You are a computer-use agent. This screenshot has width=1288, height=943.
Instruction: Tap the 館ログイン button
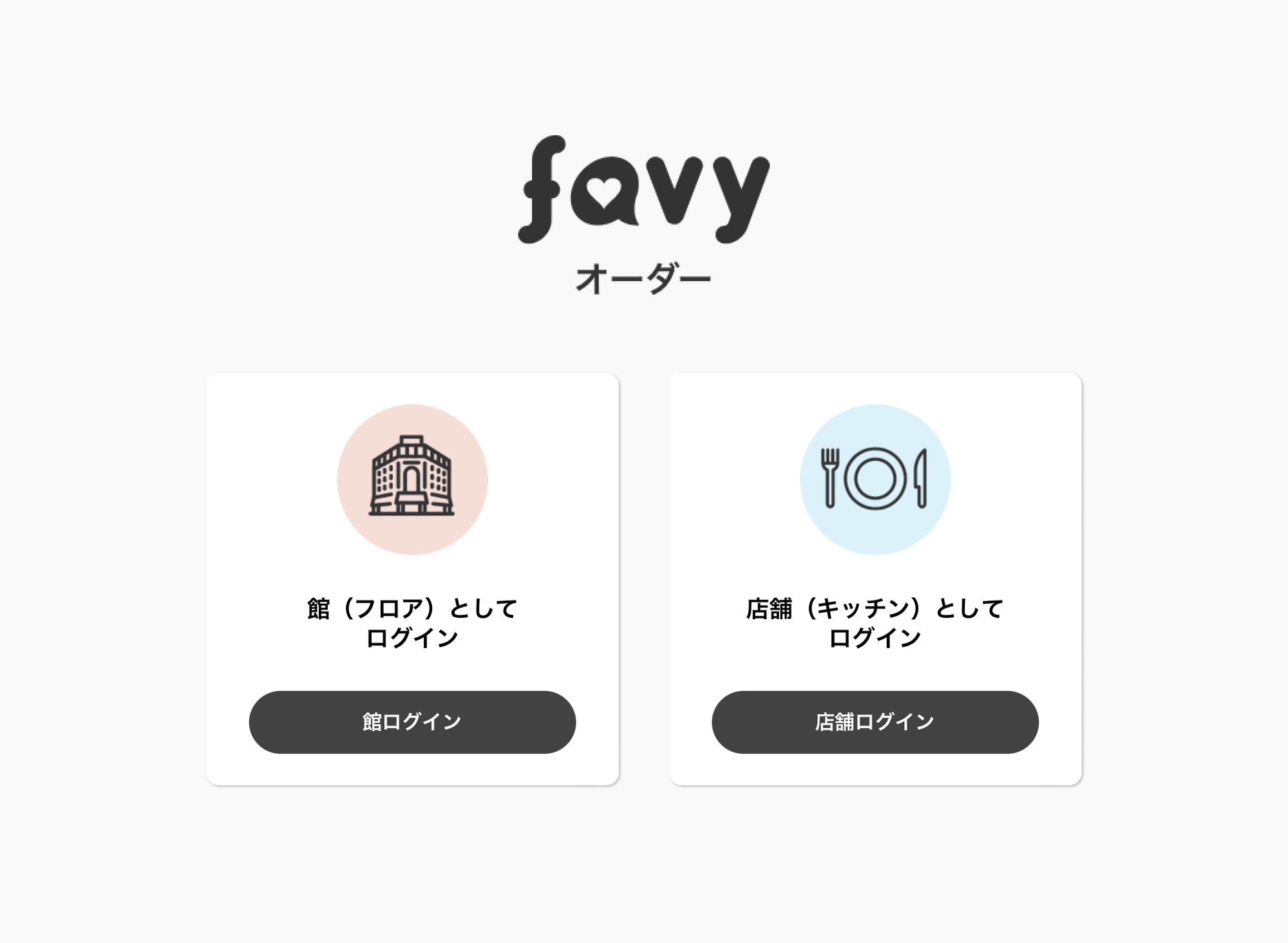coord(412,722)
